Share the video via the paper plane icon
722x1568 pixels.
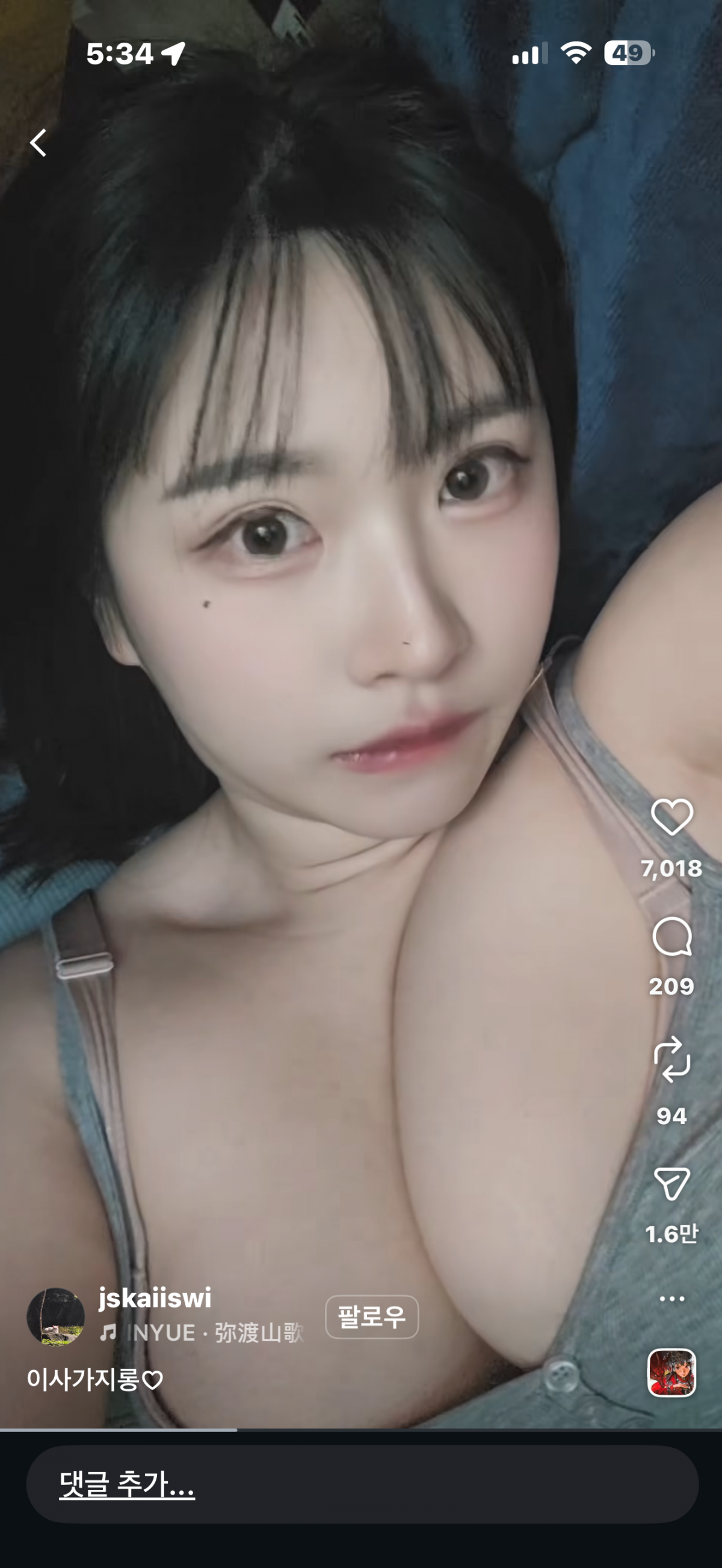click(671, 1183)
